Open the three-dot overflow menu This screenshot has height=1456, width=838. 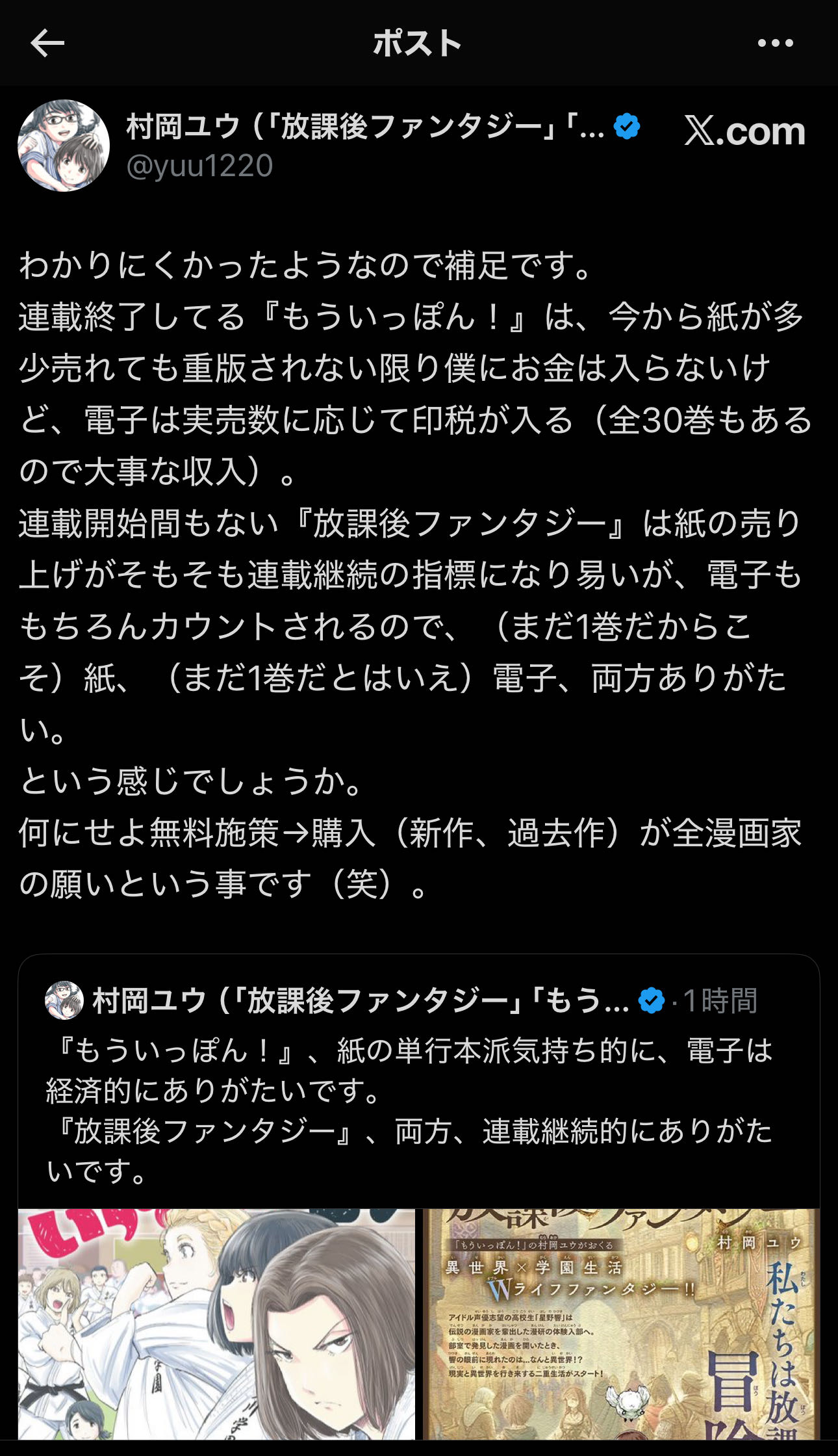pos(775,44)
